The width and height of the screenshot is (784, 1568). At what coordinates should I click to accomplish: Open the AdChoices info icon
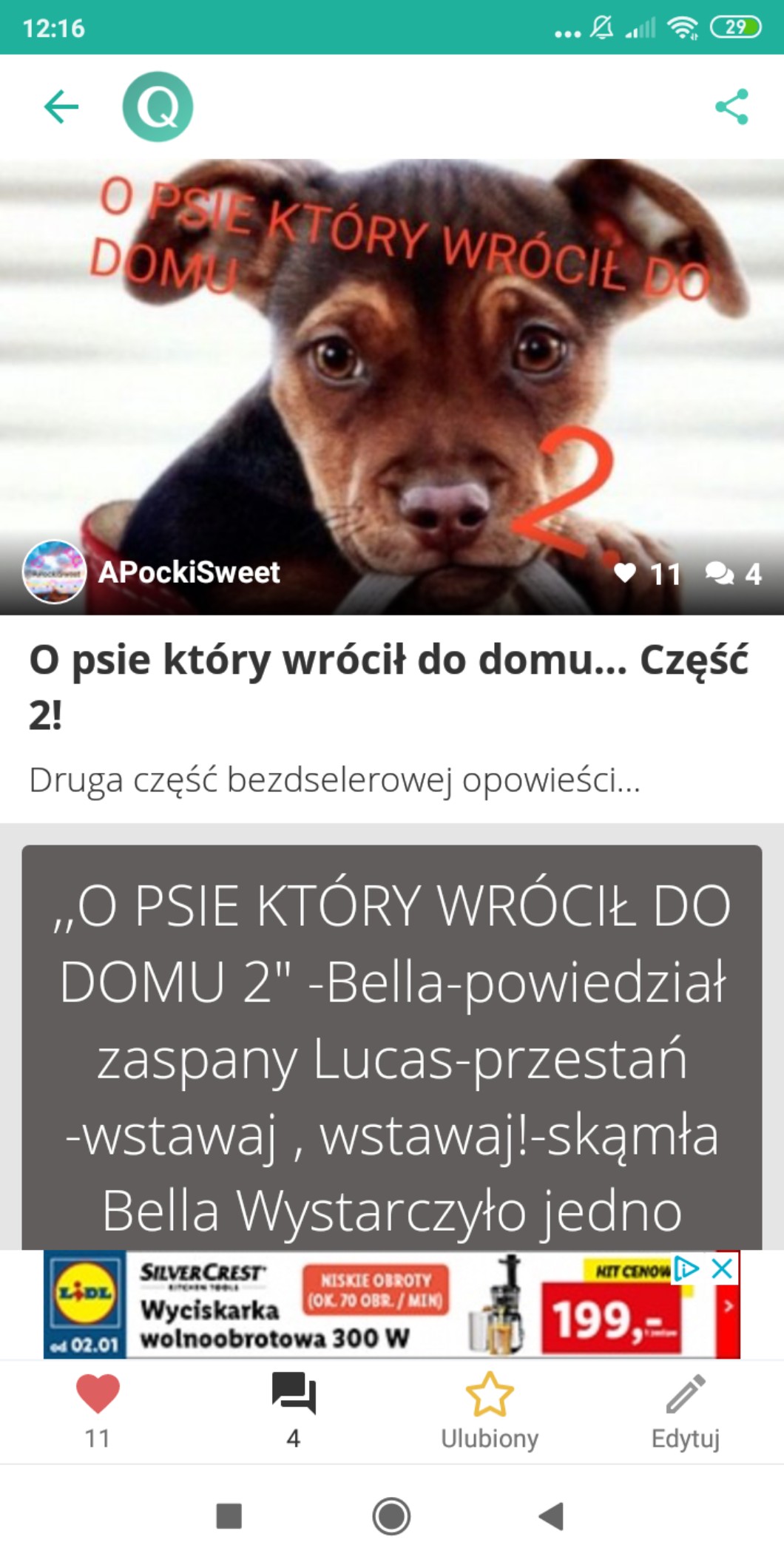click(687, 1268)
